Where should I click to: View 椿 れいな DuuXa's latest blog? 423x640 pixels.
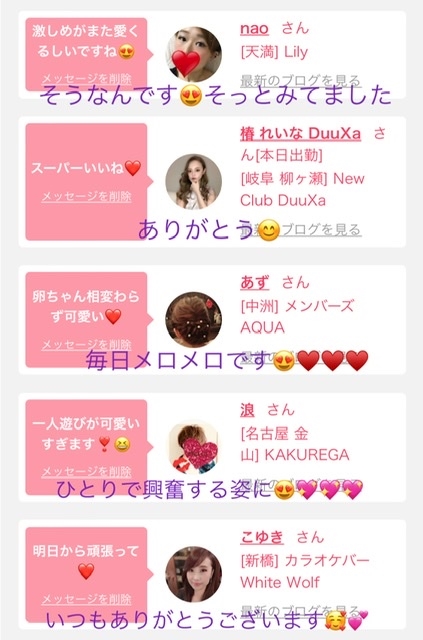(x=301, y=230)
